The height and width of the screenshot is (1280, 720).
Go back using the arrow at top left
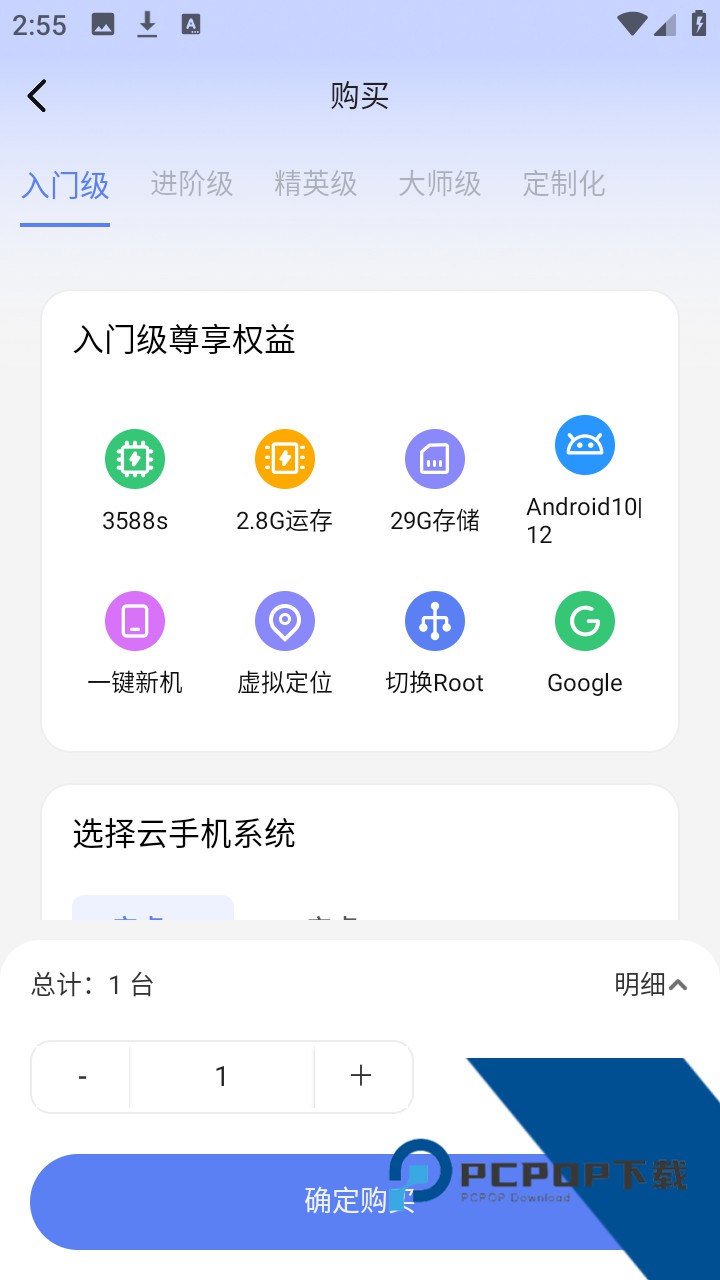coord(36,95)
